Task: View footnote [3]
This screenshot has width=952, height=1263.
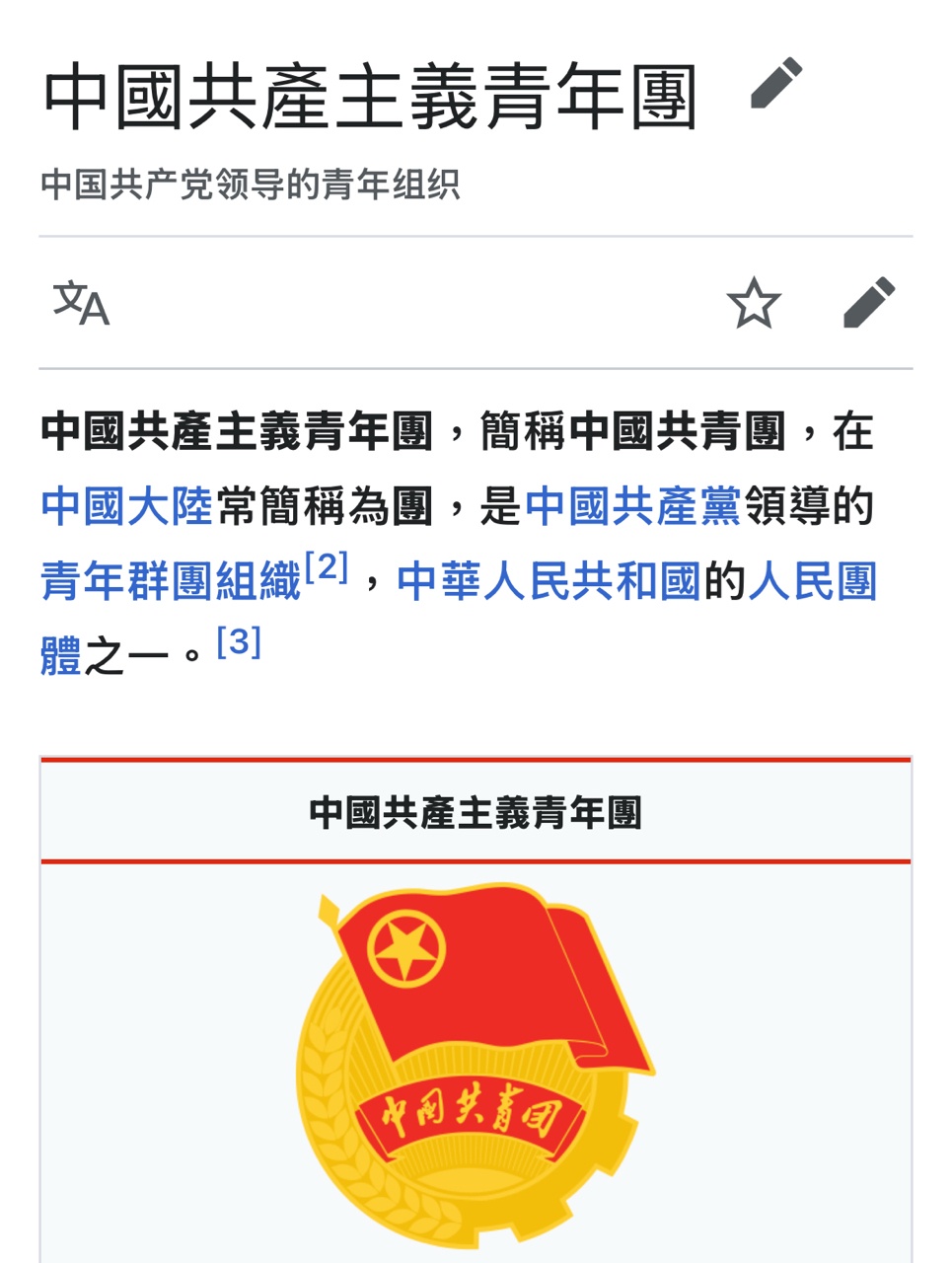Action: pos(239,641)
